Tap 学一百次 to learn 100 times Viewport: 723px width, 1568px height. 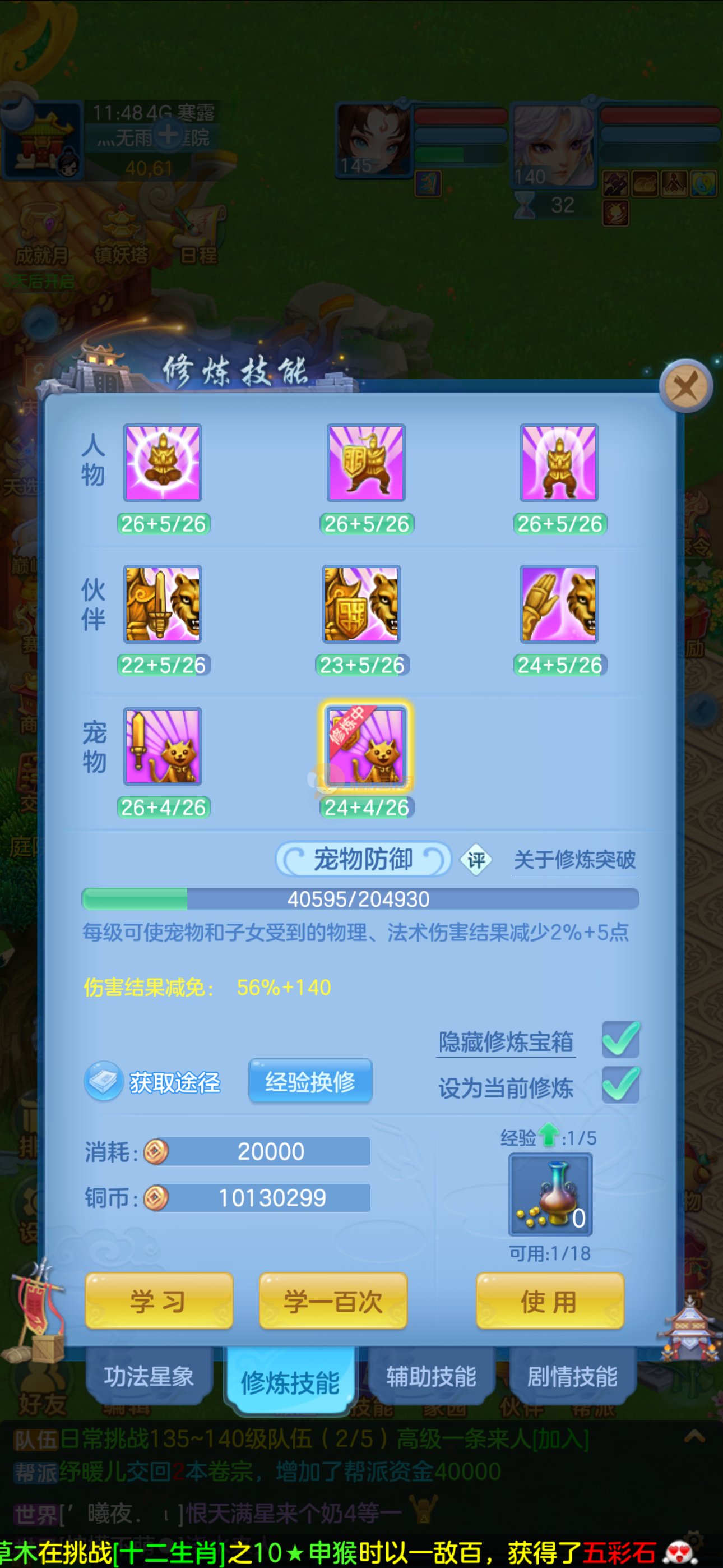333,1300
